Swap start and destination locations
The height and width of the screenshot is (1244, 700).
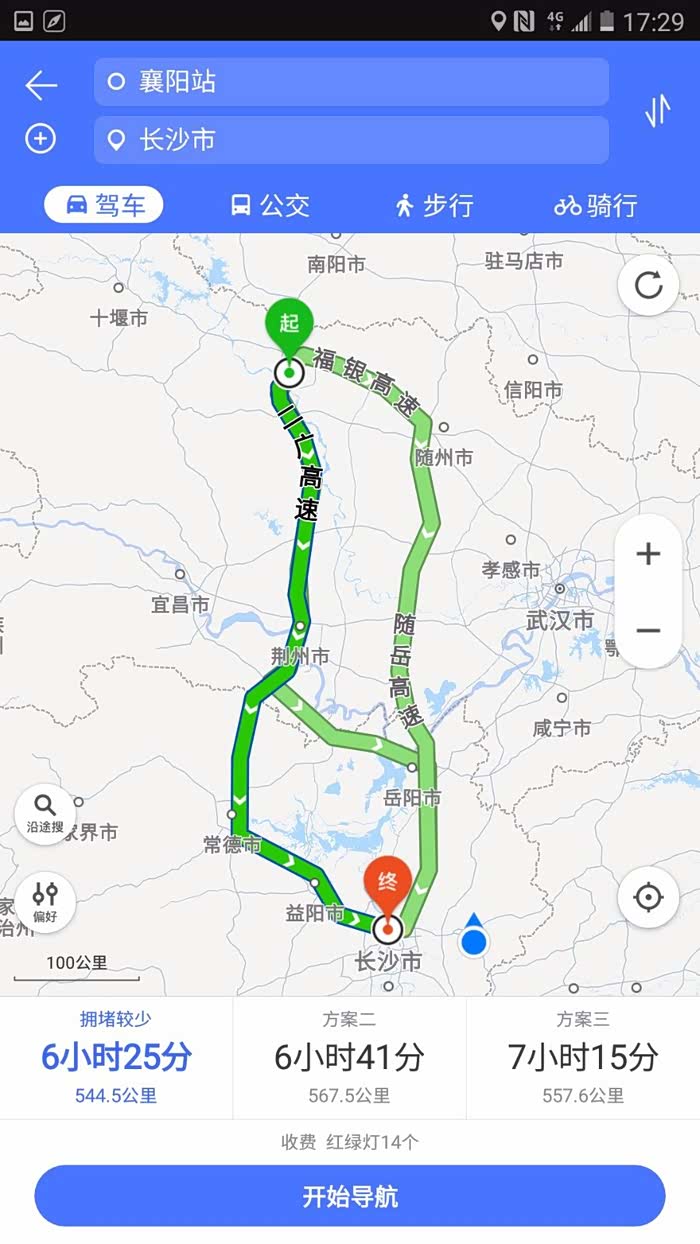coord(657,110)
